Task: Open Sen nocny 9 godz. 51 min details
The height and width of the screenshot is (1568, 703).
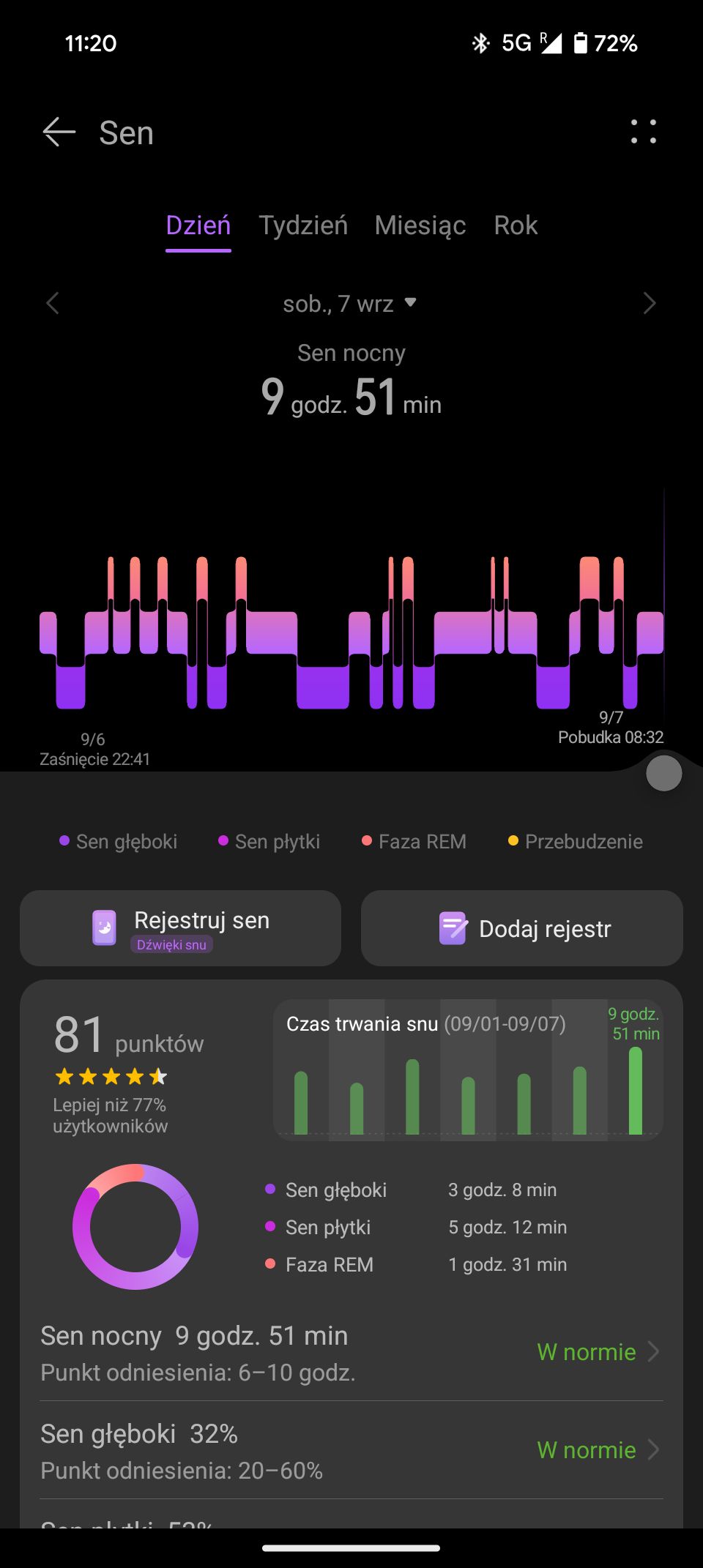Action: point(351,1352)
